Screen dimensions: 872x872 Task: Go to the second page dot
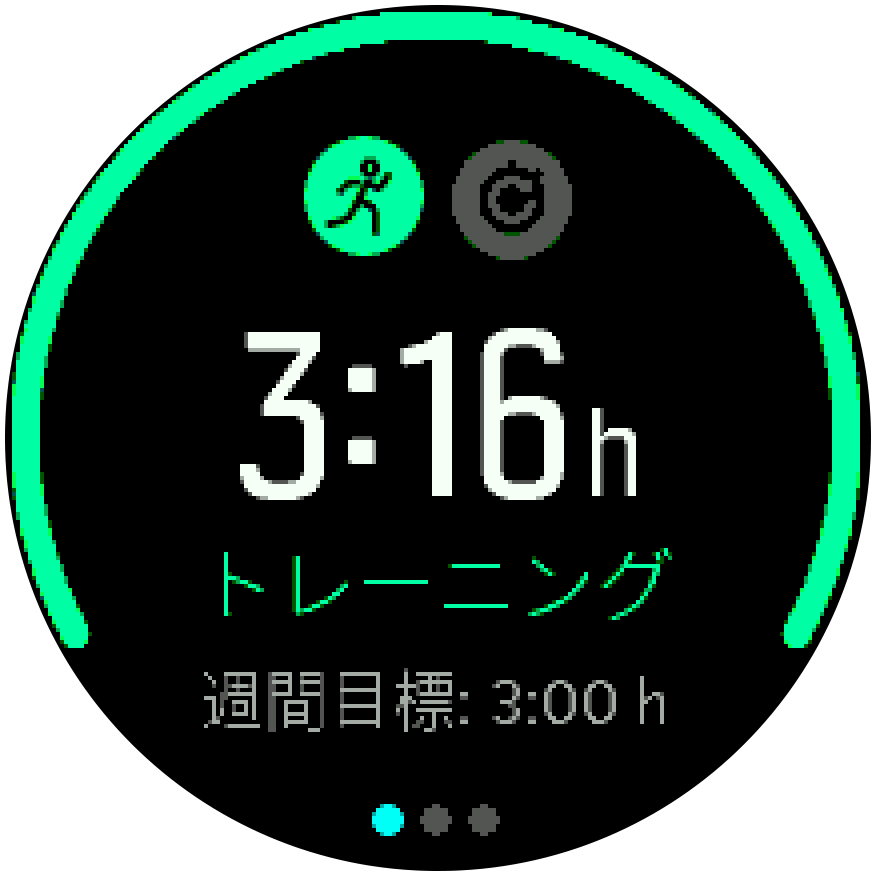pyautogui.click(x=436, y=821)
